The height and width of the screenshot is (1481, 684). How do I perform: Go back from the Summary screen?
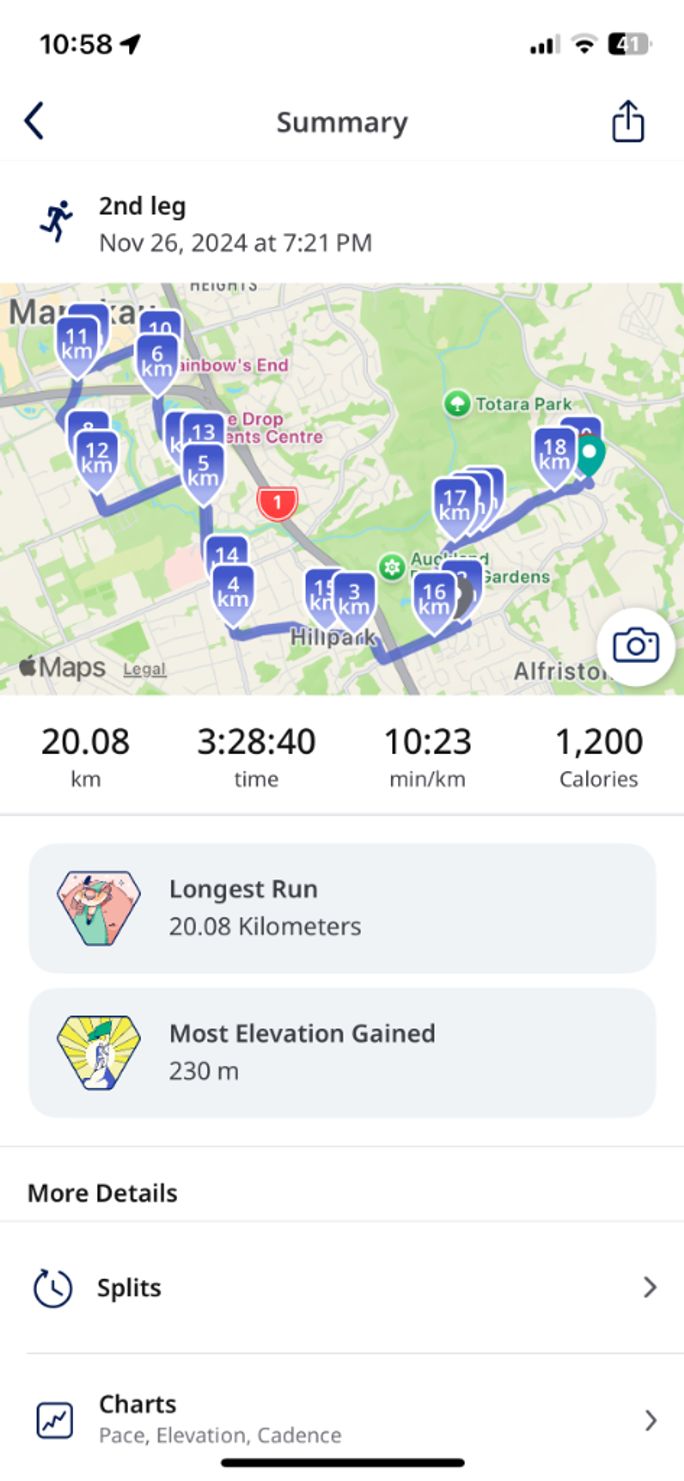tap(34, 122)
